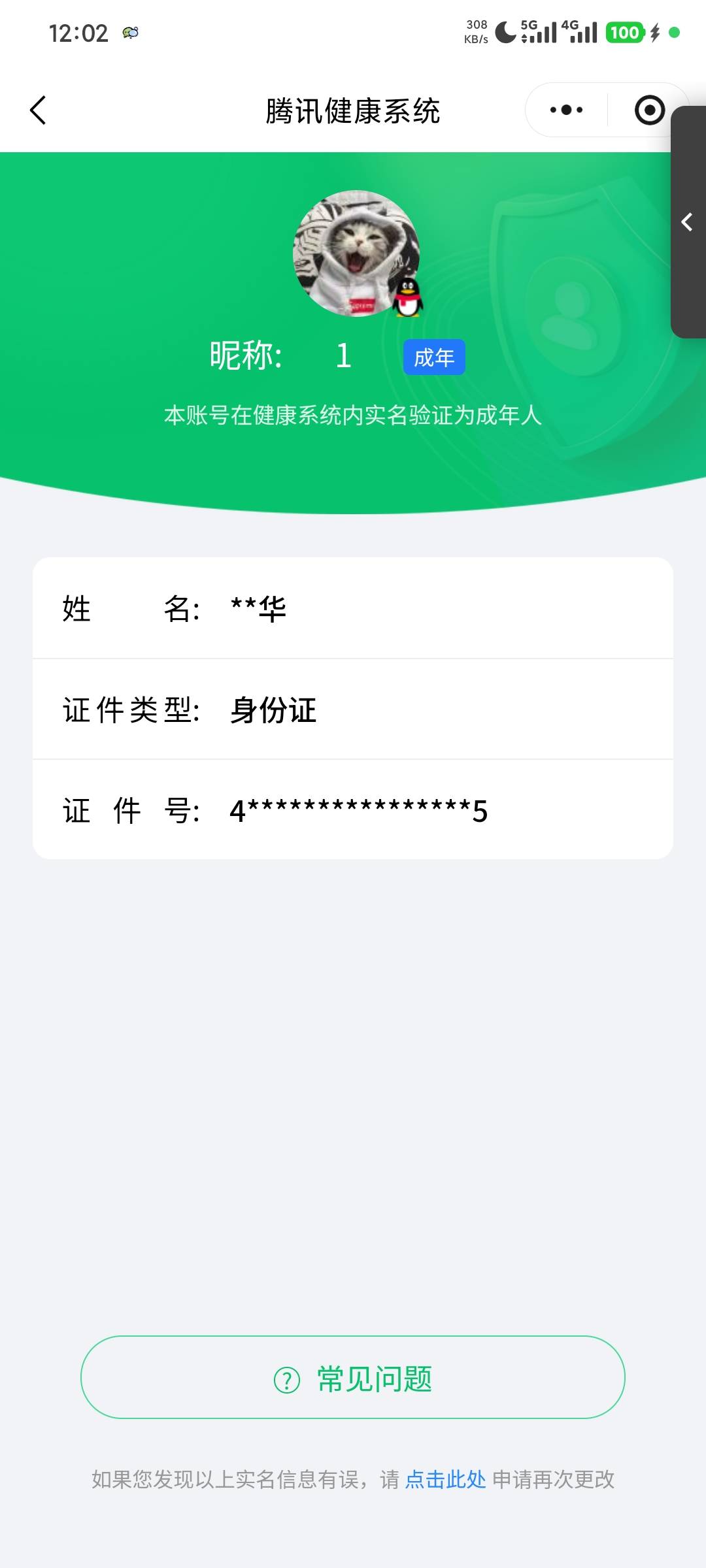Tap the battery indicator showing 100
The height and width of the screenshot is (1568, 706).
point(624,32)
